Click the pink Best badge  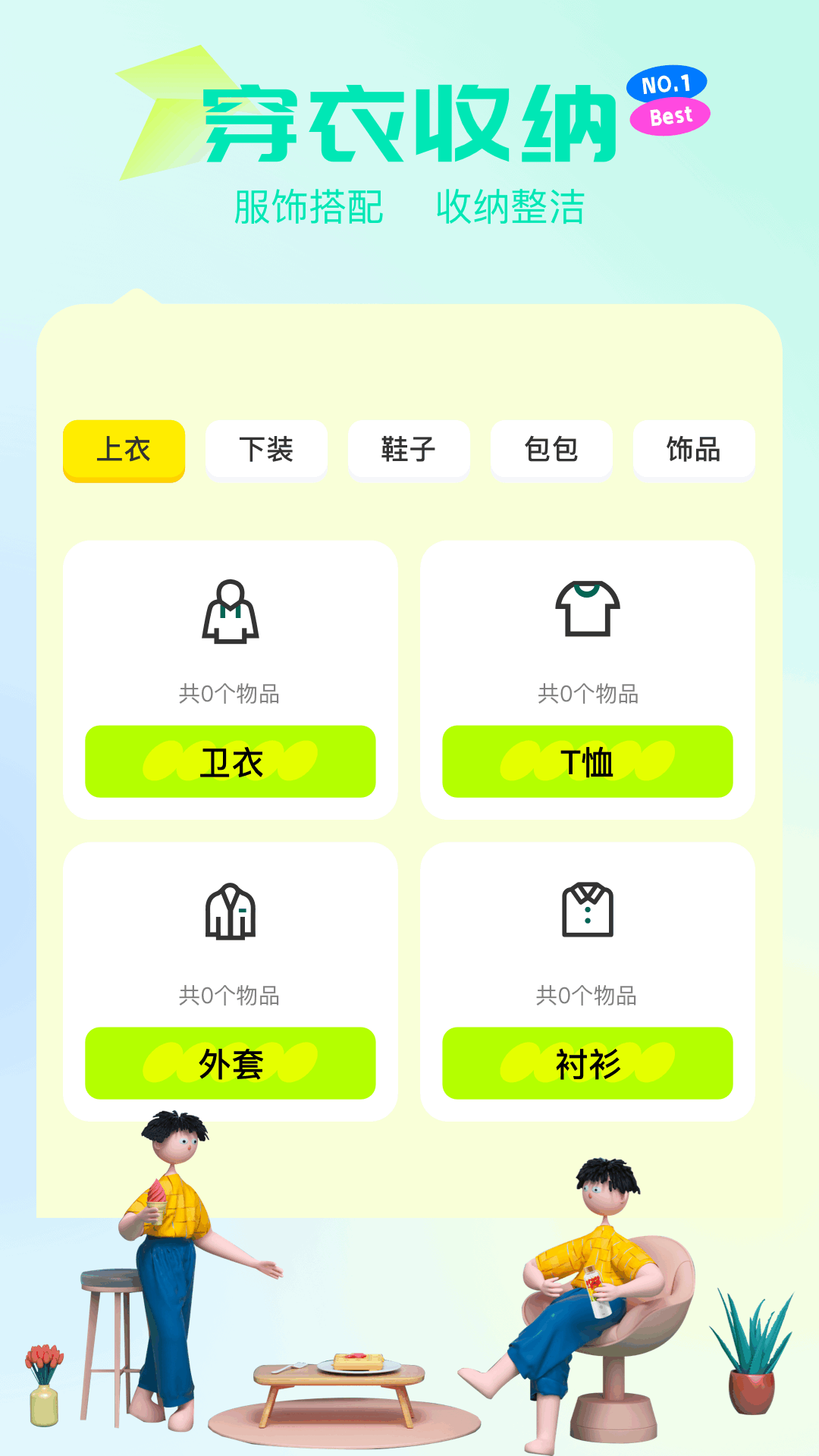pos(670,115)
